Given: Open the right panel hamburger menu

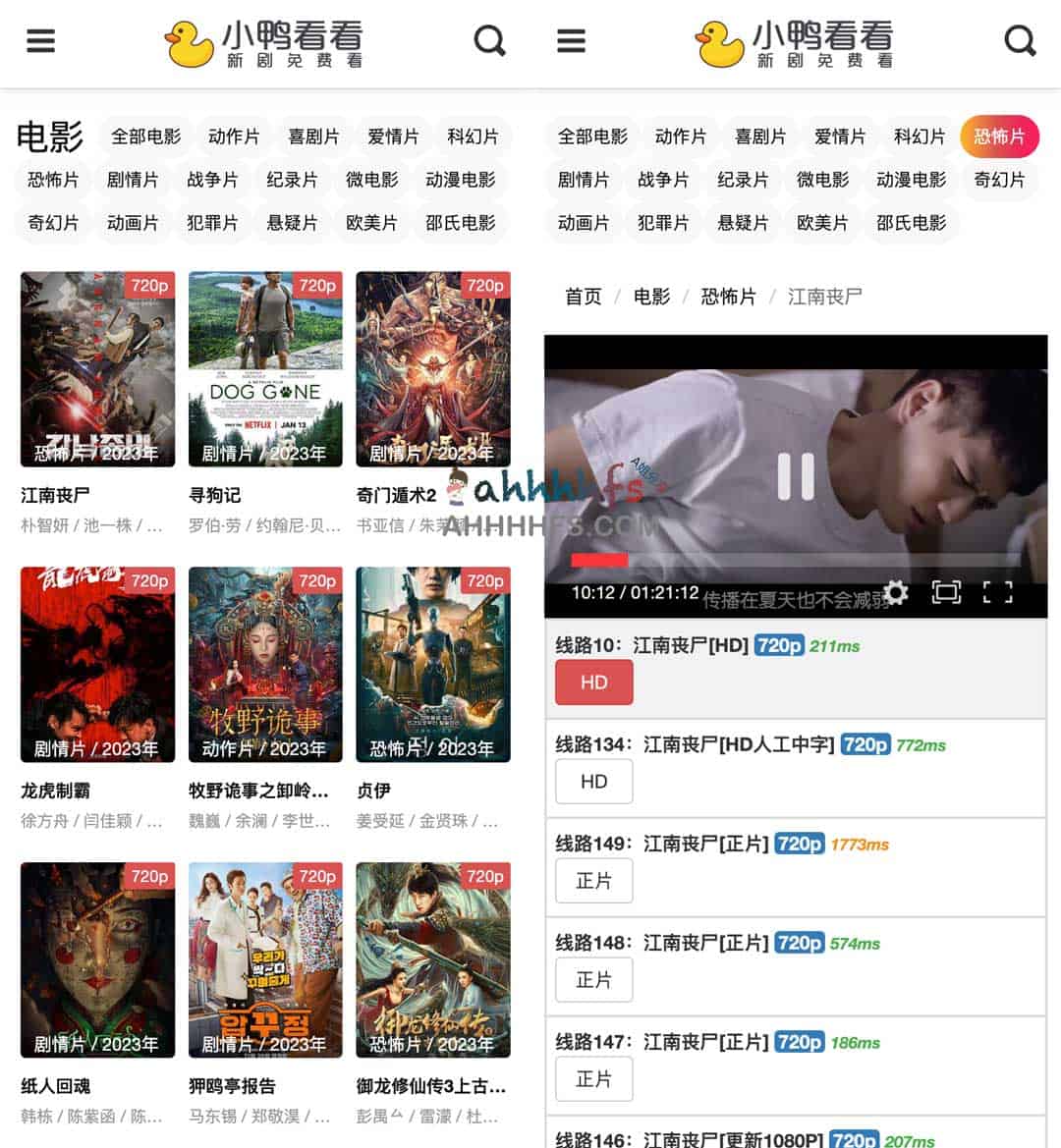Looking at the screenshot, I should [571, 41].
